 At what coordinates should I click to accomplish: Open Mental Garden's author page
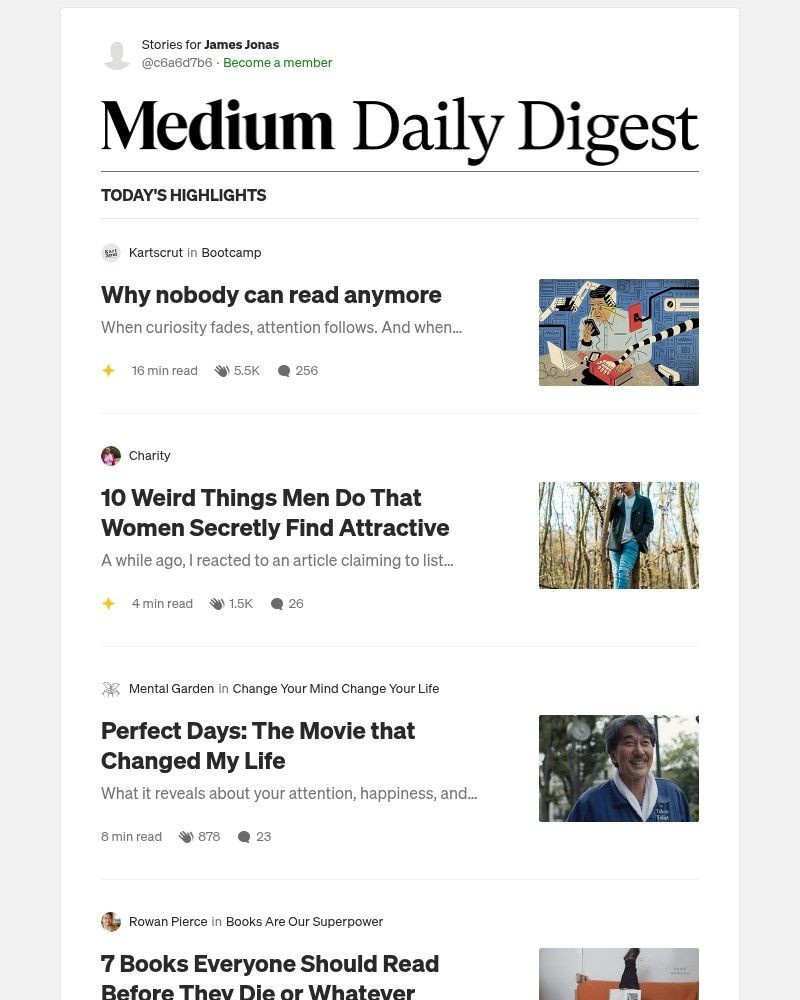tap(171, 688)
